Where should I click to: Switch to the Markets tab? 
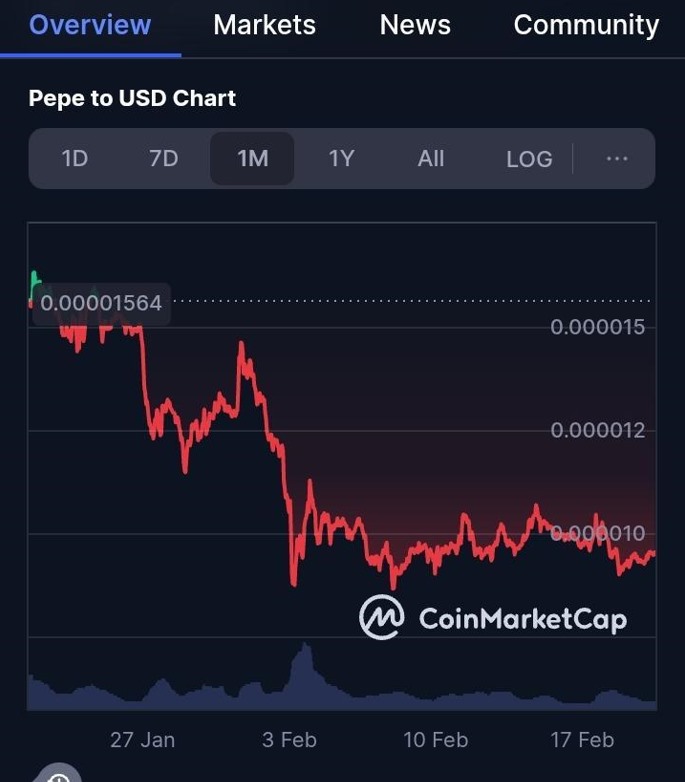[x=264, y=25]
